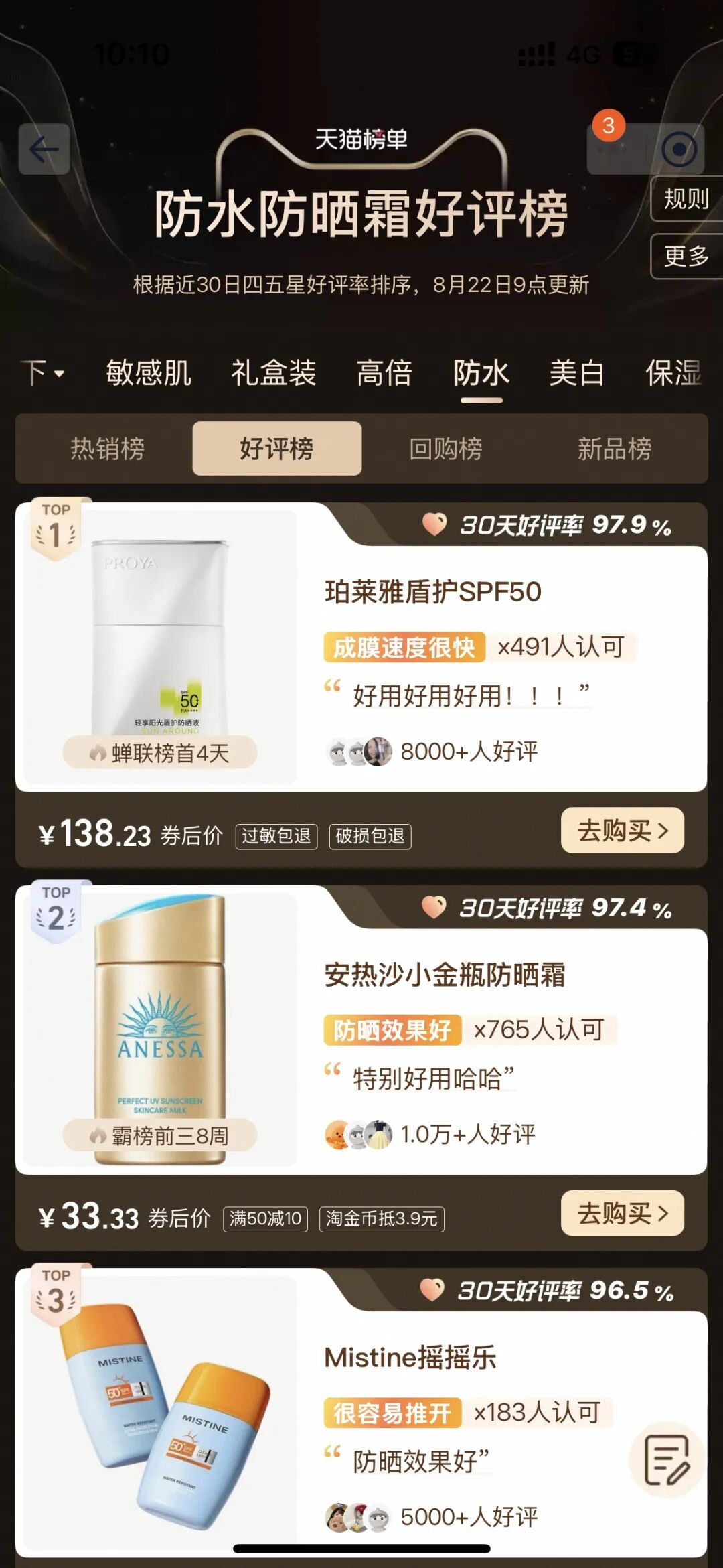Switch to the 新品榜 ranking
The image size is (723, 1568).
pyautogui.click(x=614, y=449)
